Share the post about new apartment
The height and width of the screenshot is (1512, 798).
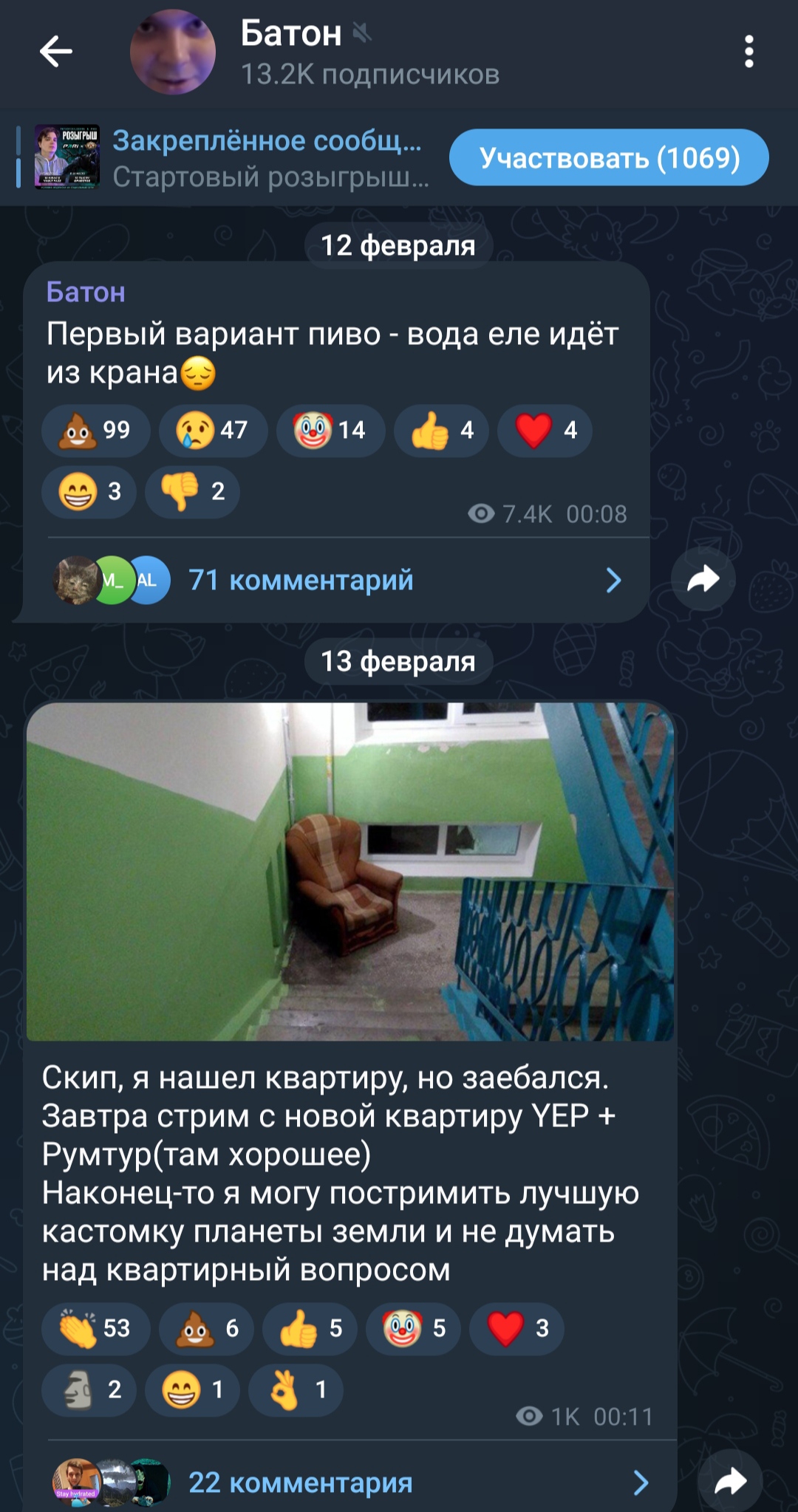[x=730, y=1481]
